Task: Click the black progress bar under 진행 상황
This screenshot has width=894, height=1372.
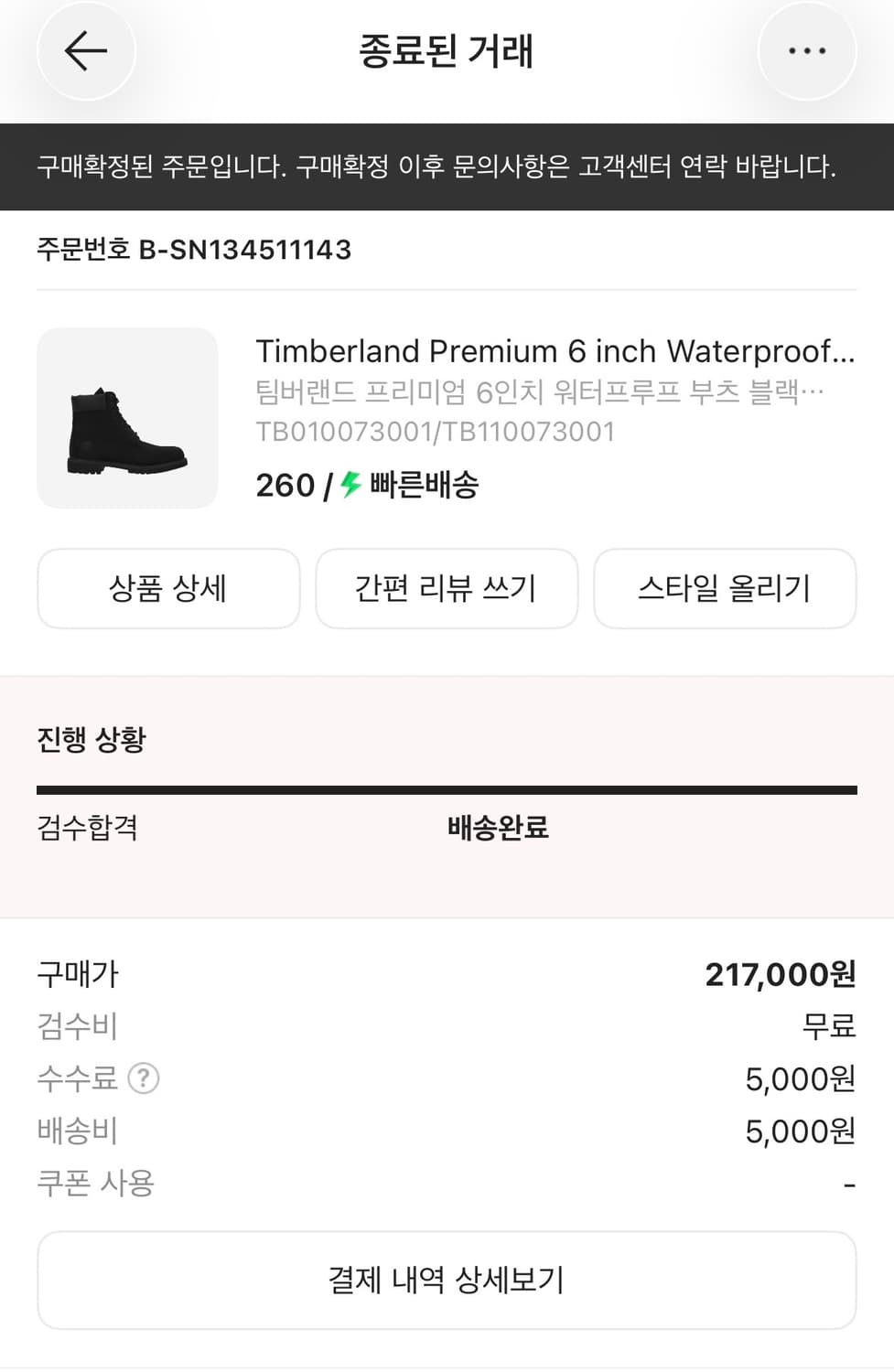Action: pyautogui.click(x=447, y=787)
